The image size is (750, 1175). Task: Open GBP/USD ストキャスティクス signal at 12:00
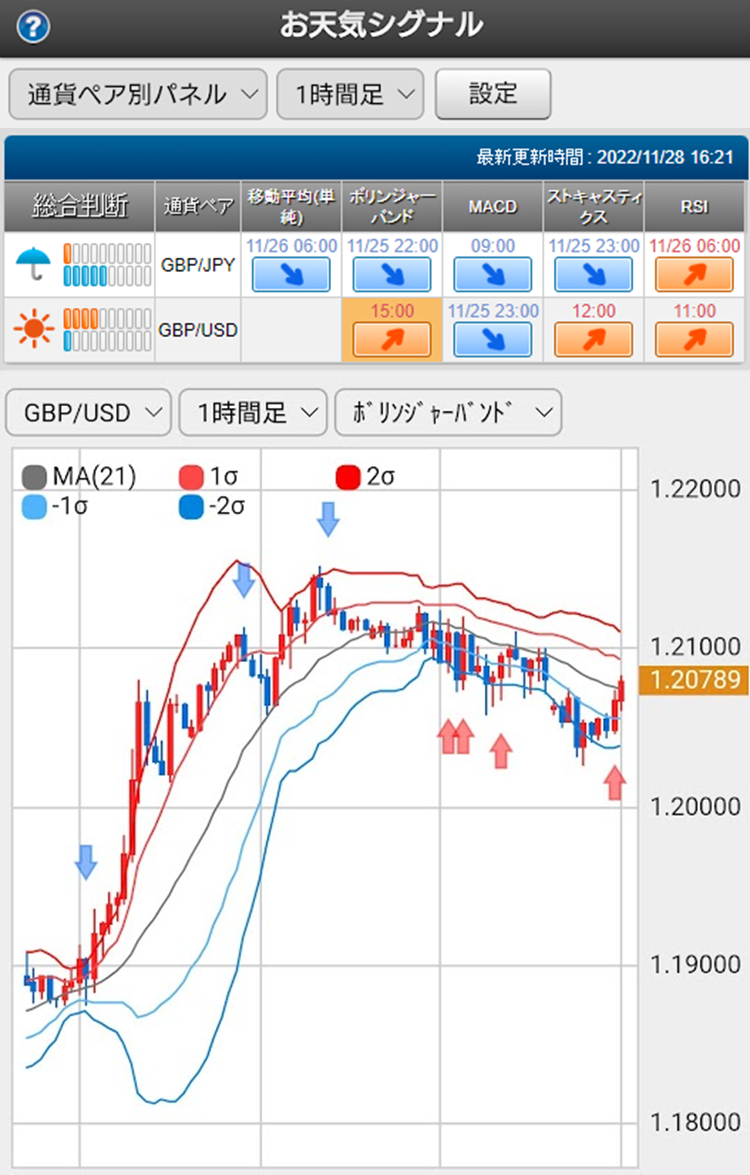point(593,340)
